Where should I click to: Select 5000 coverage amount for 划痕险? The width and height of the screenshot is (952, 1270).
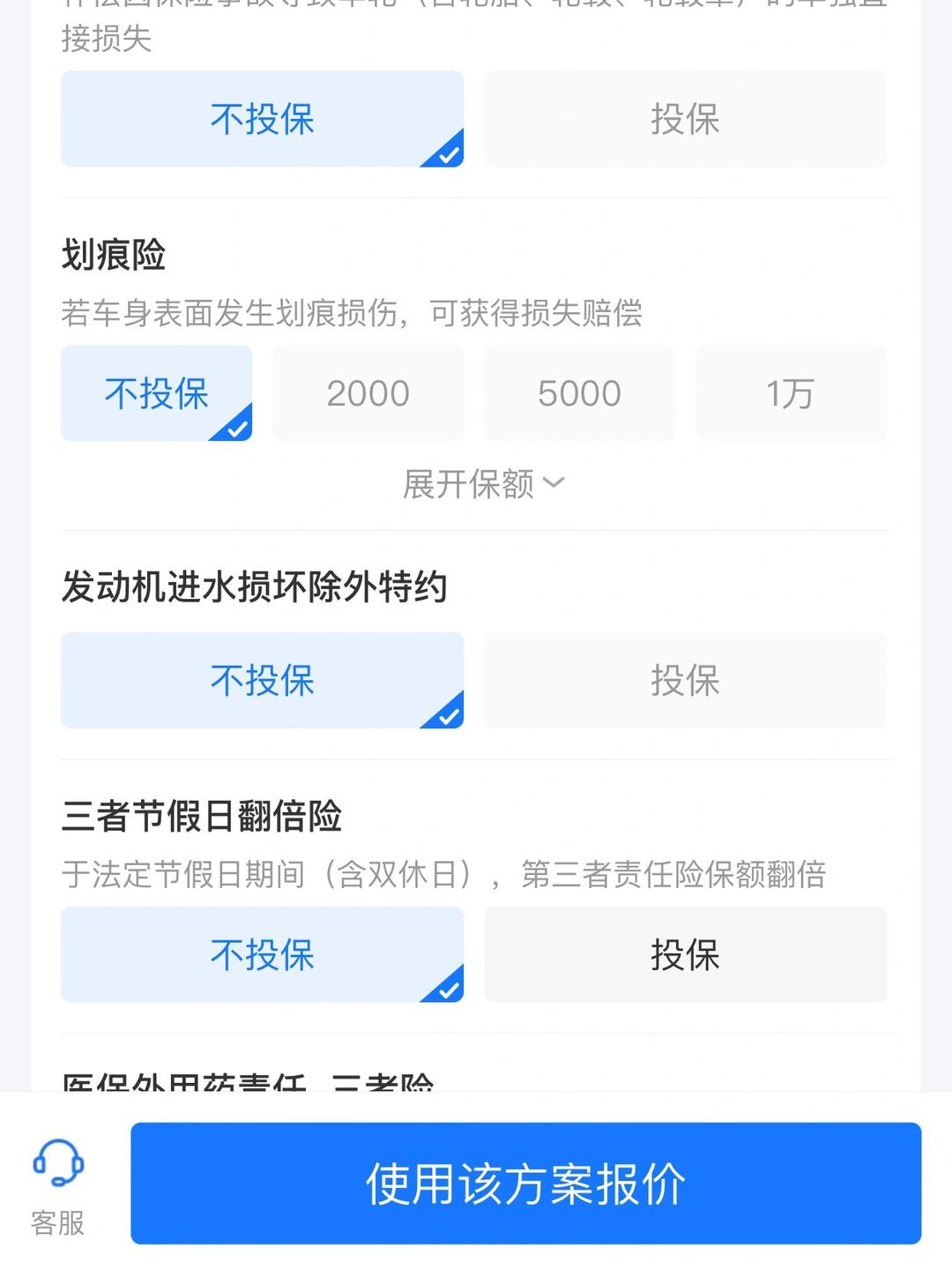tap(579, 393)
